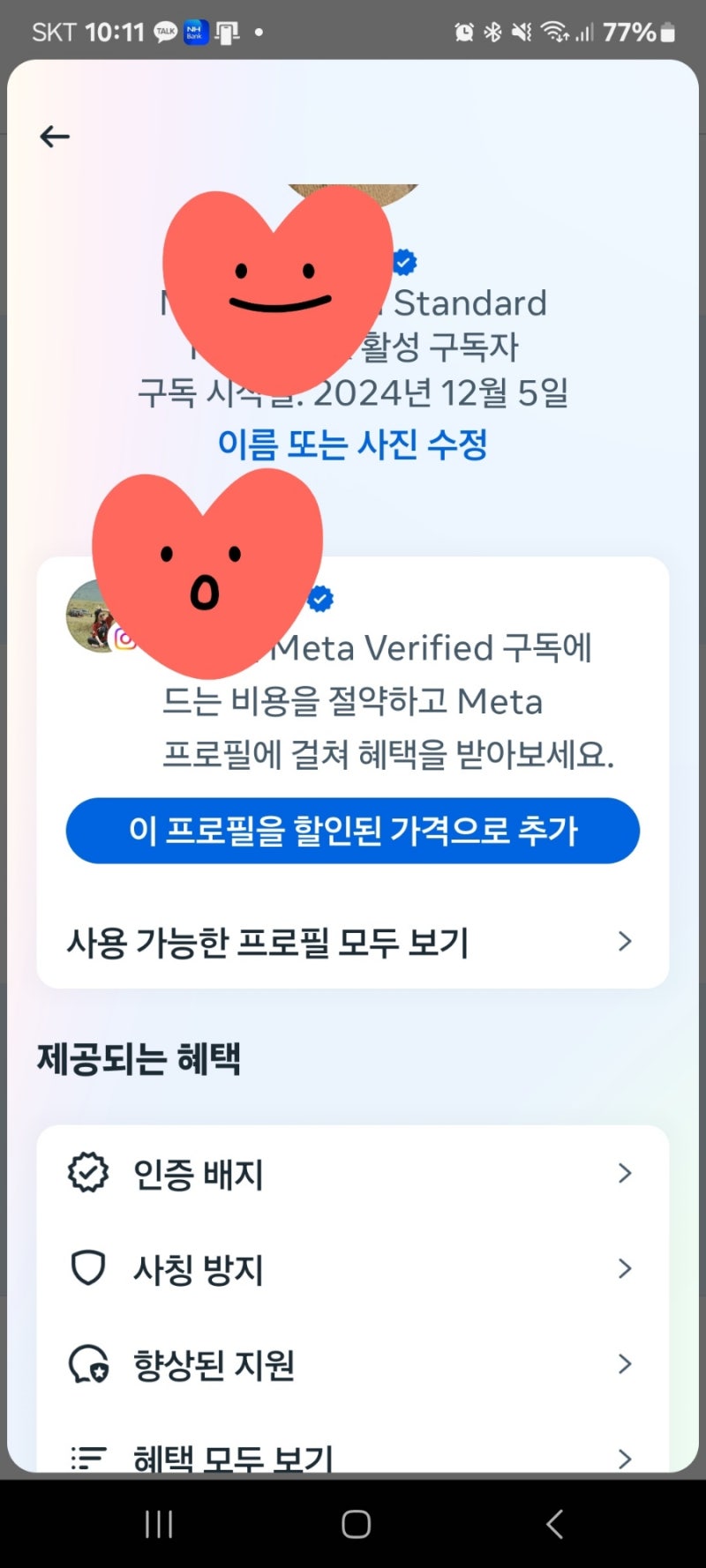Select the 사칭 방지 shield icon
Image resolution: width=706 pixels, height=1568 pixels.
coord(86,1268)
